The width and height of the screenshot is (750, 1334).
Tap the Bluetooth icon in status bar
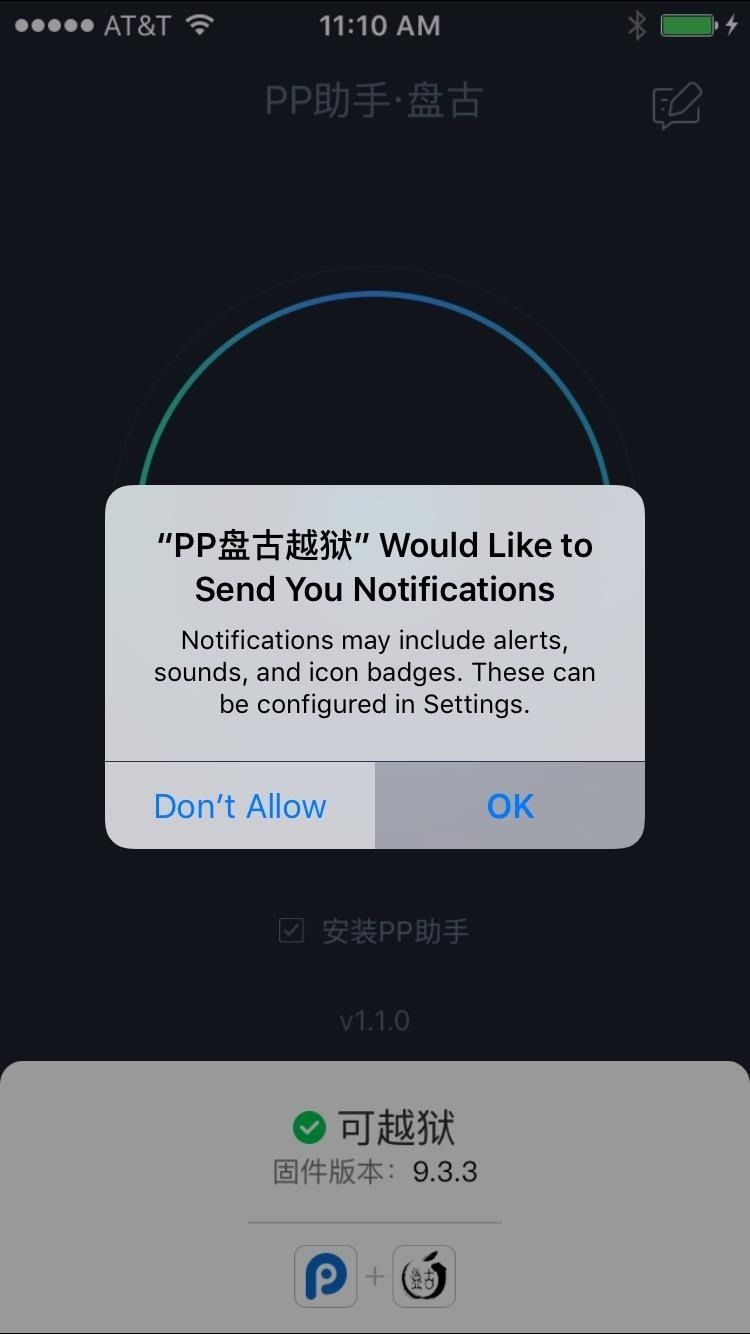coord(636,25)
